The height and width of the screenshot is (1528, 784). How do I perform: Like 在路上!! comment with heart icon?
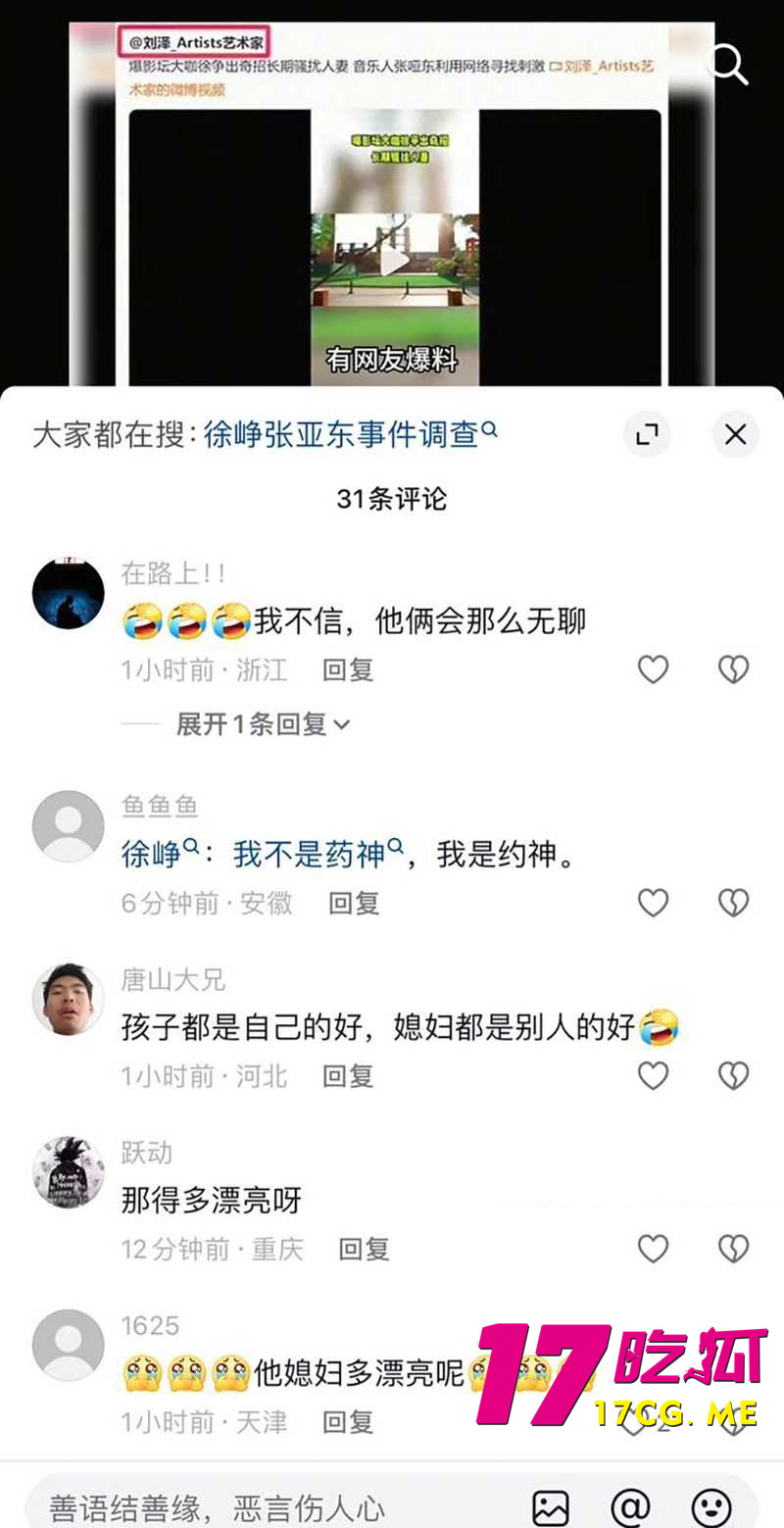click(653, 669)
